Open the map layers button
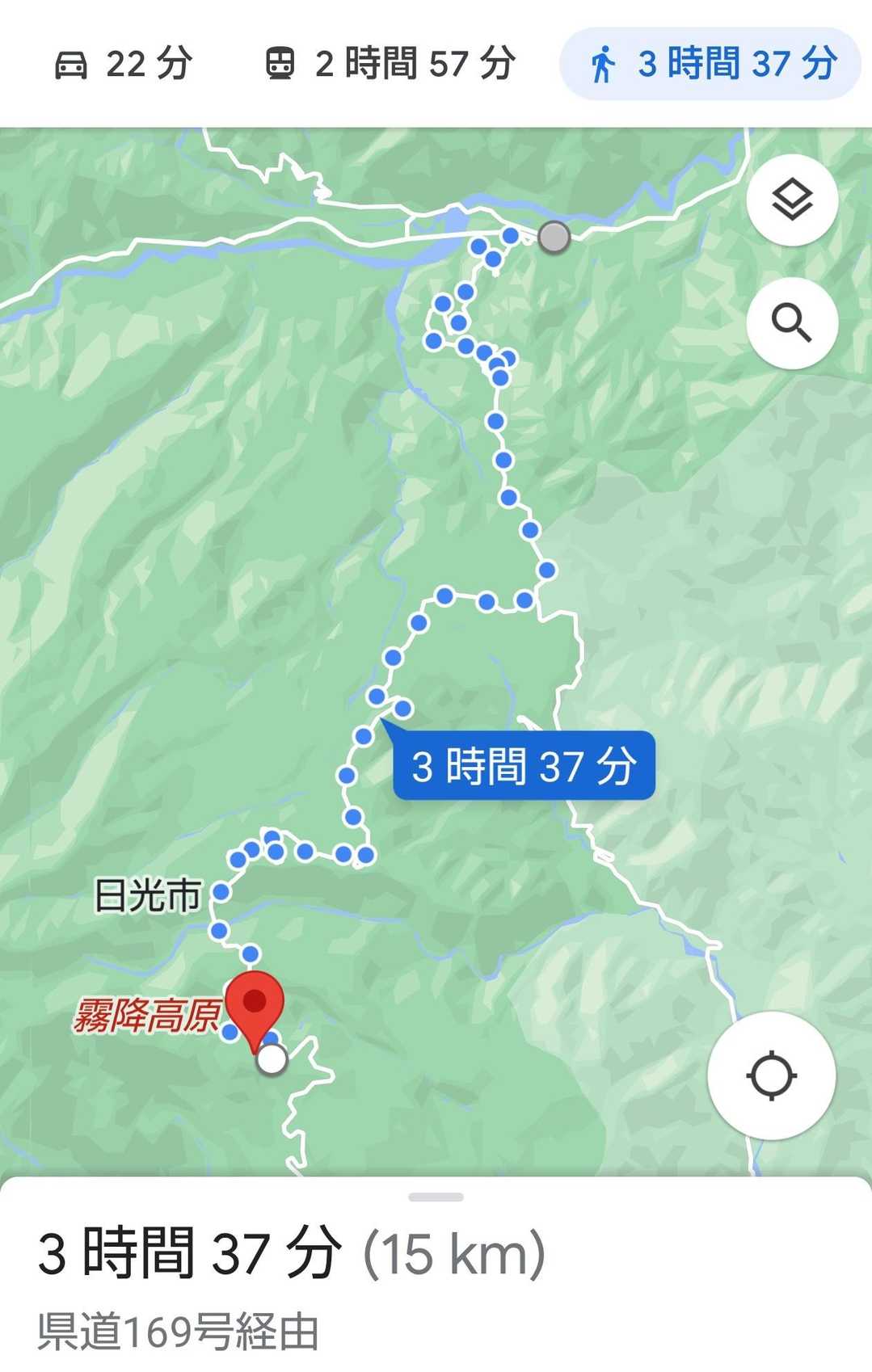 coord(792,200)
